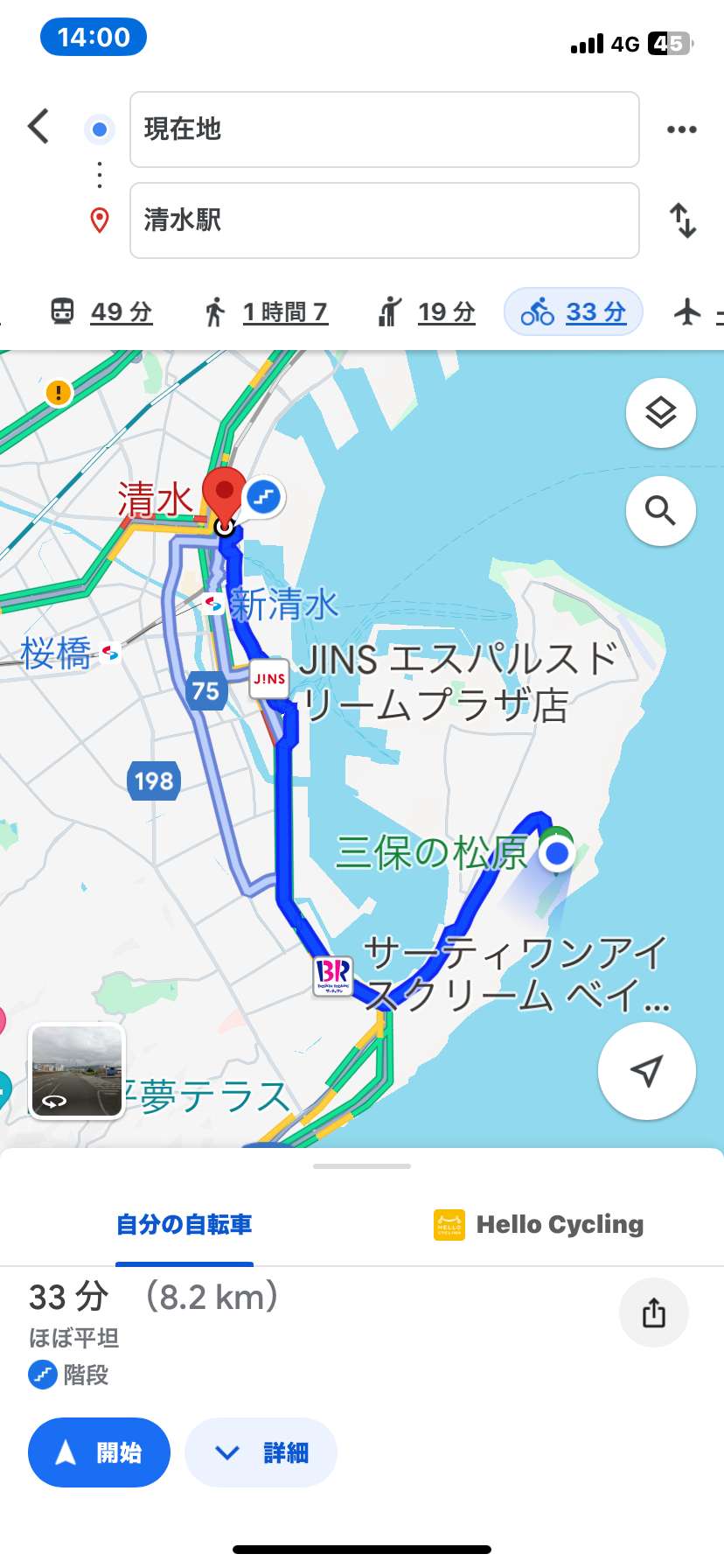Search along the route
724x1568 pixels.
661,511
